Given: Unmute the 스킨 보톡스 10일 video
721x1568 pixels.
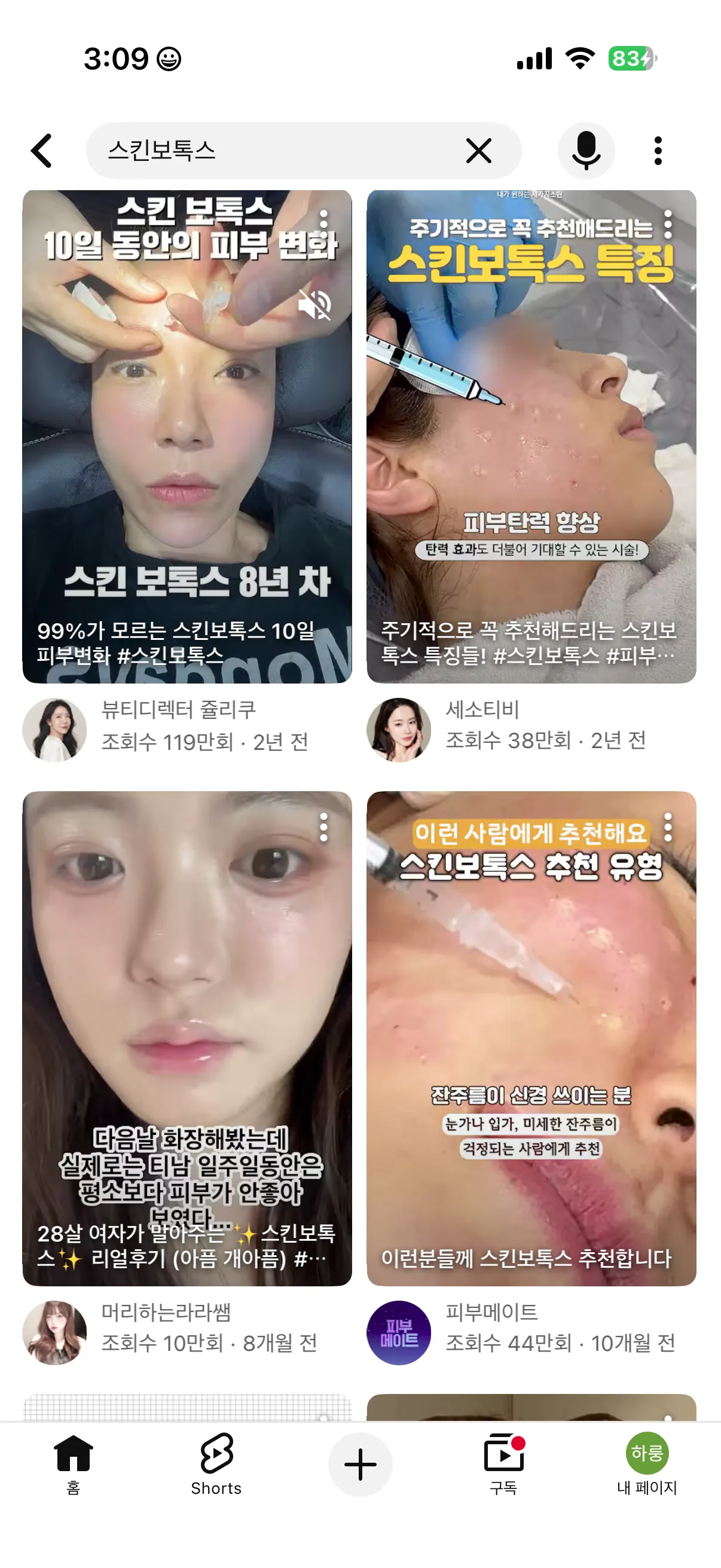Looking at the screenshot, I should [314, 304].
